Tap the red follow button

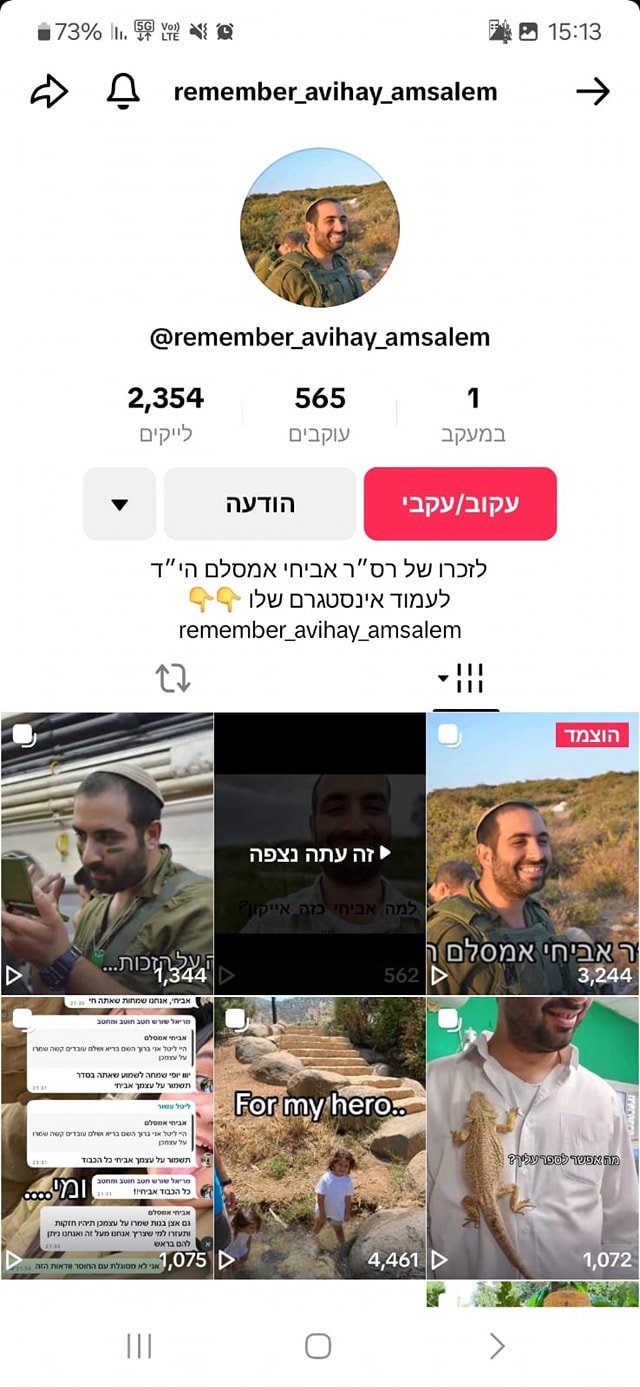point(460,504)
